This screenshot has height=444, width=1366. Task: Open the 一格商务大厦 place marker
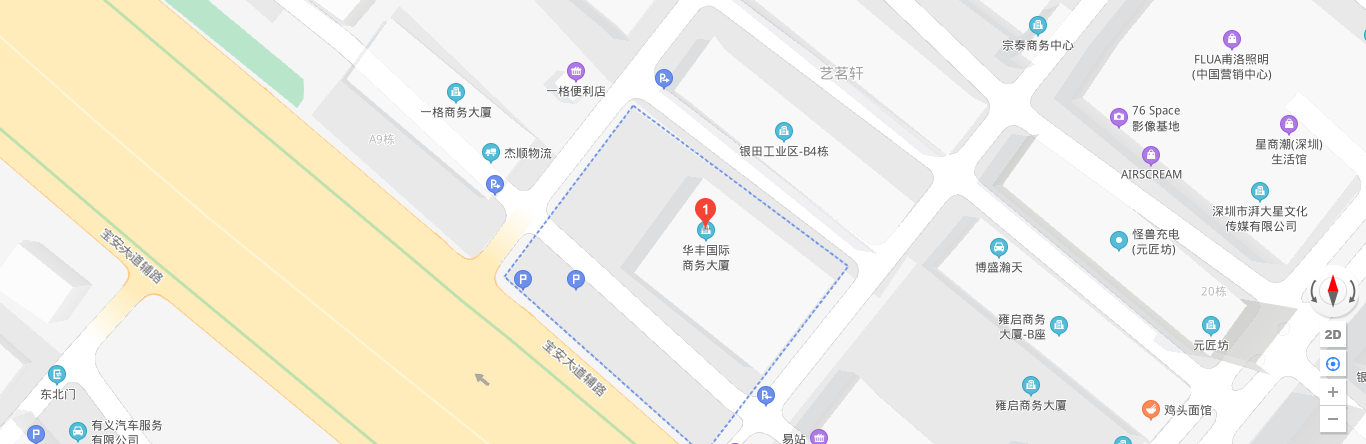[456, 93]
